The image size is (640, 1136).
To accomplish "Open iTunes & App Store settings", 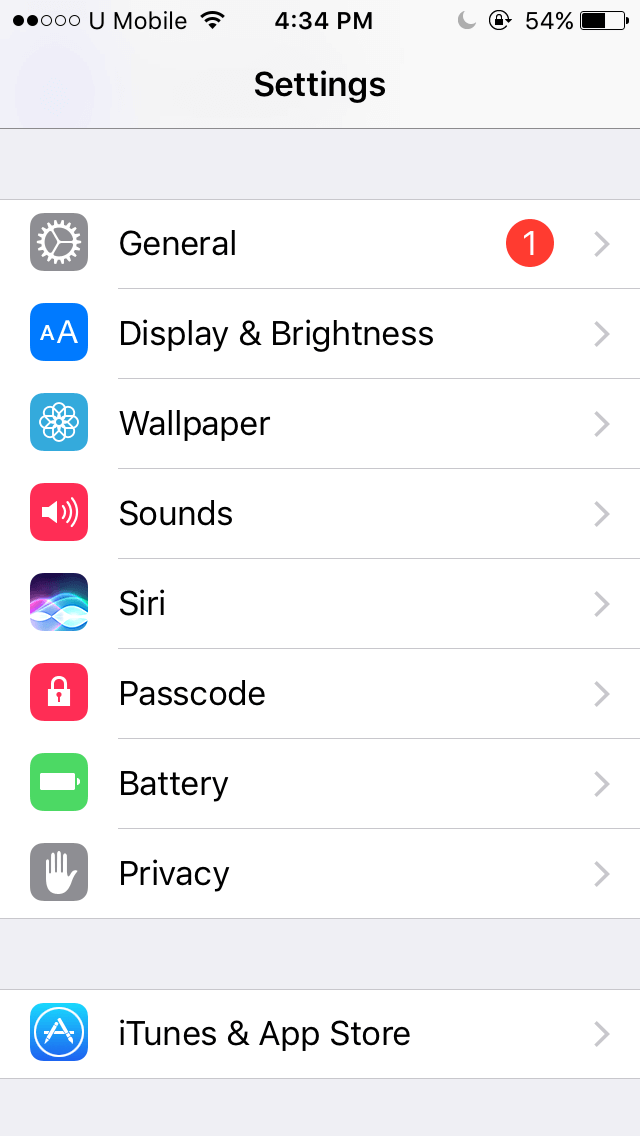I will pos(320,1033).
